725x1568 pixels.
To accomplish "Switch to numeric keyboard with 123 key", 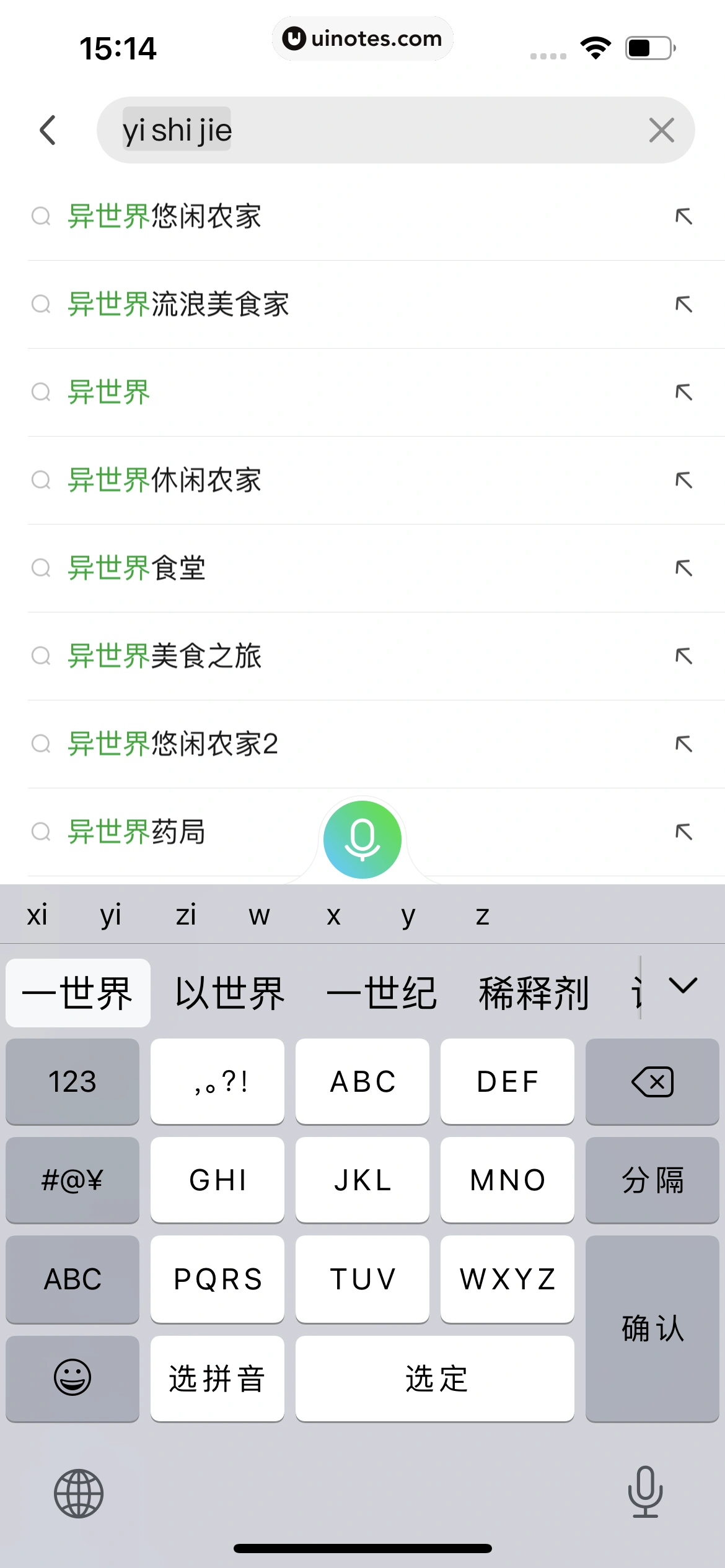I will 72,1081.
